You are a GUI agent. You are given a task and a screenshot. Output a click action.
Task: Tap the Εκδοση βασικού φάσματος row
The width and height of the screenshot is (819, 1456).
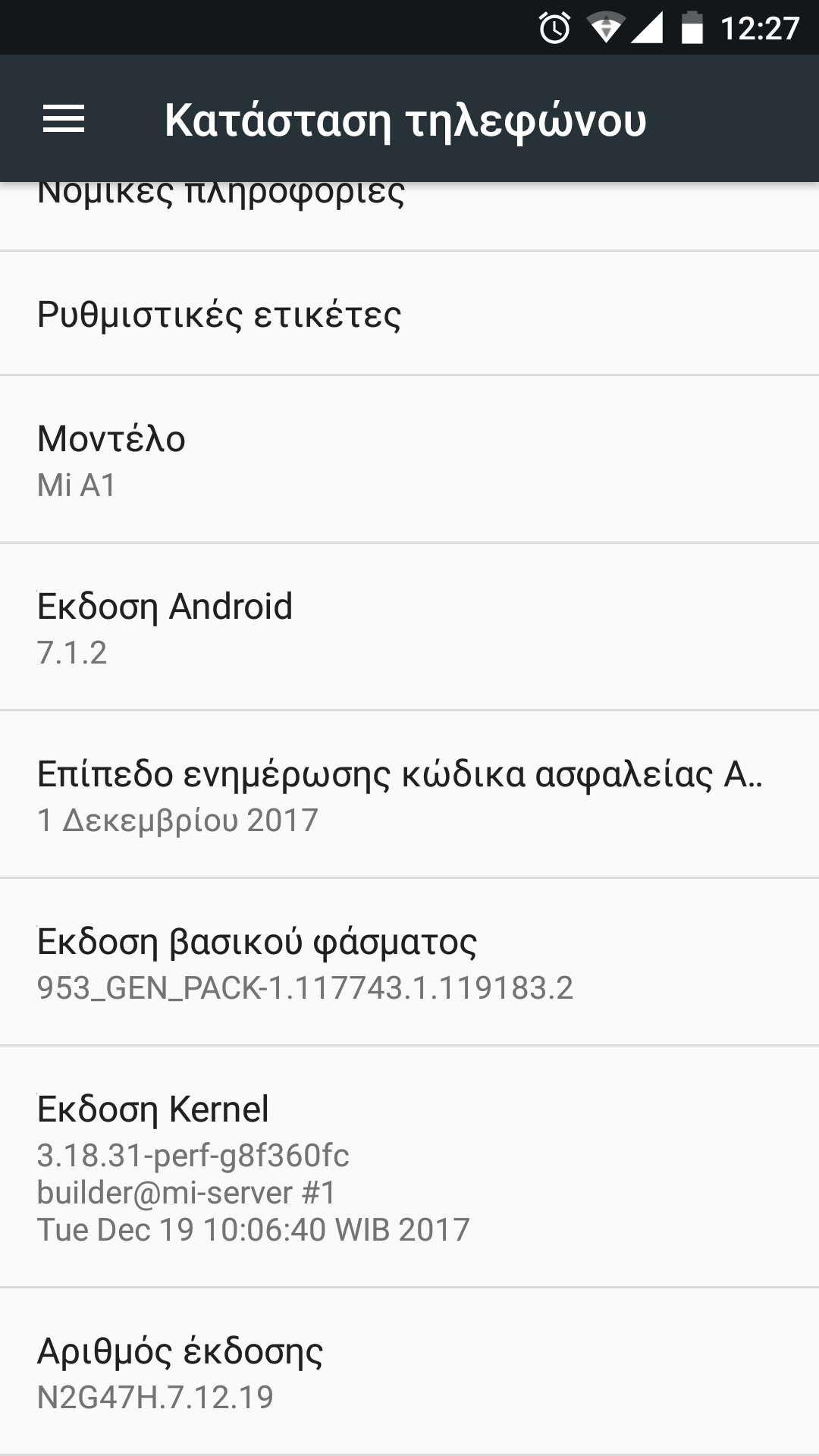(409, 962)
